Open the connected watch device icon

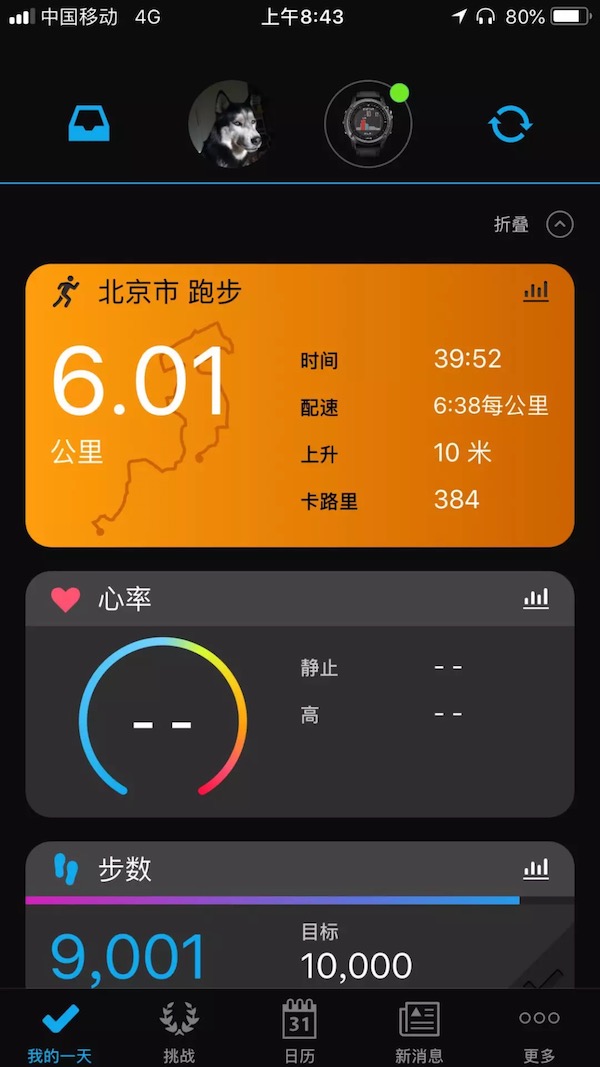pos(368,124)
